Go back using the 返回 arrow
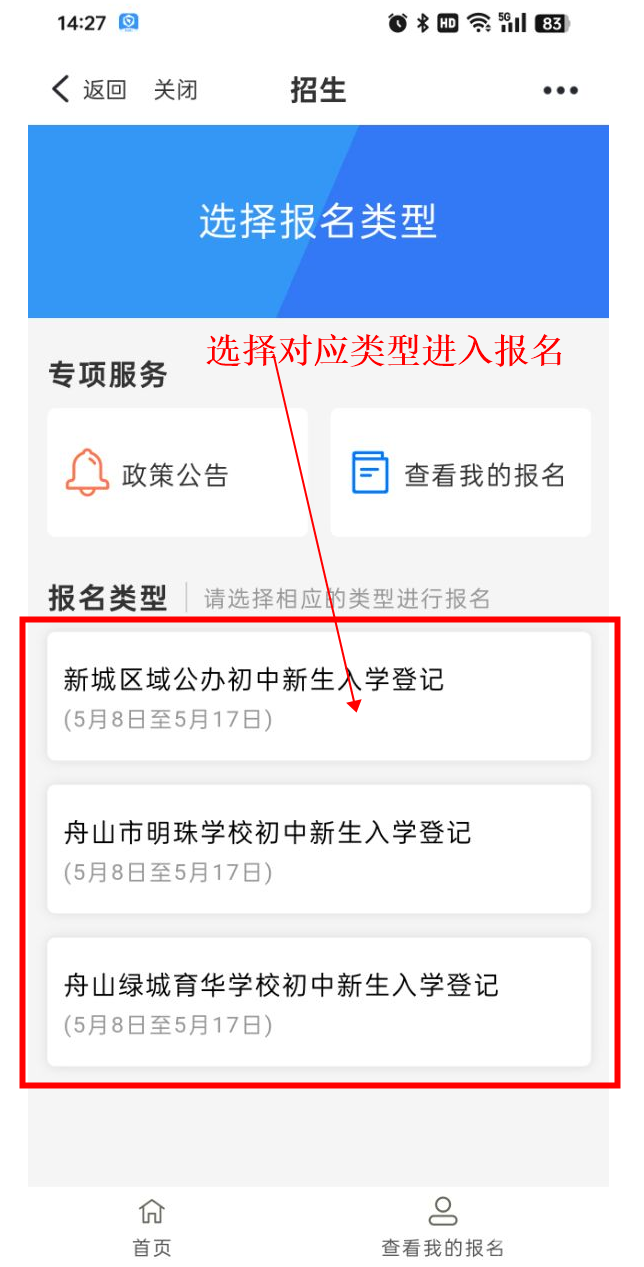The width and height of the screenshot is (644, 1267). pyautogui.click(x=88, y=90)
